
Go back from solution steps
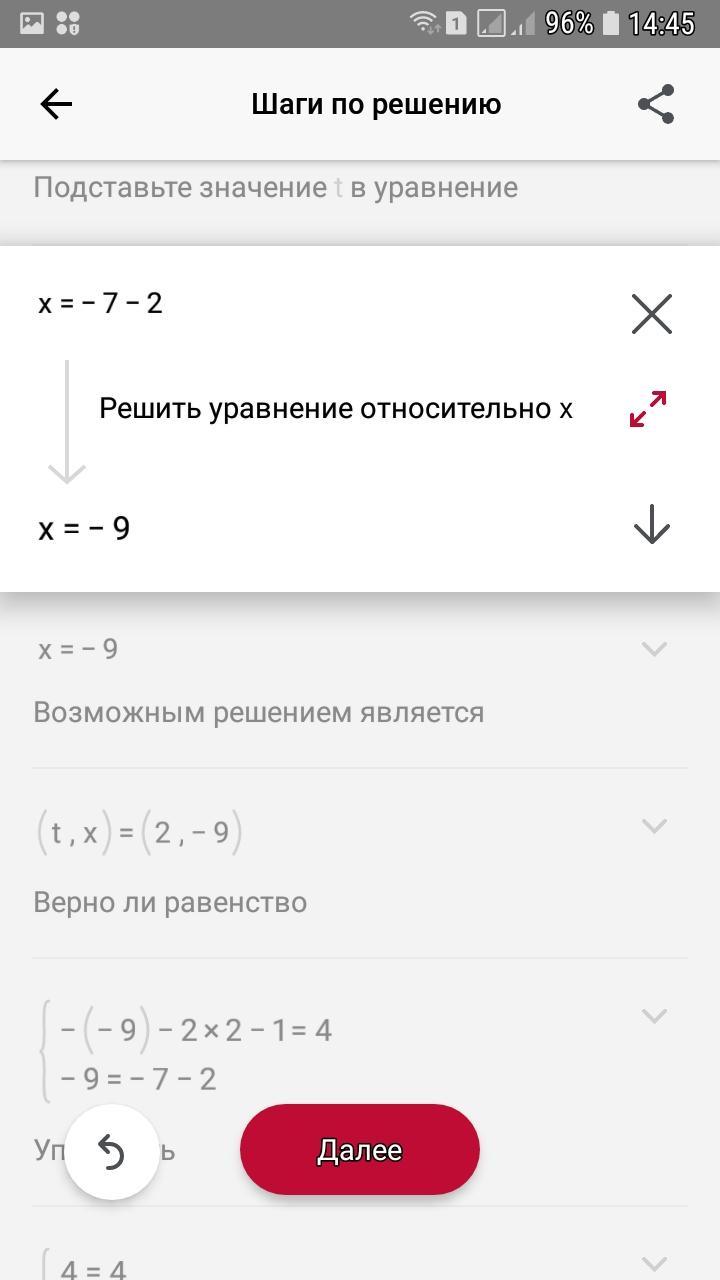coord(56,104)
